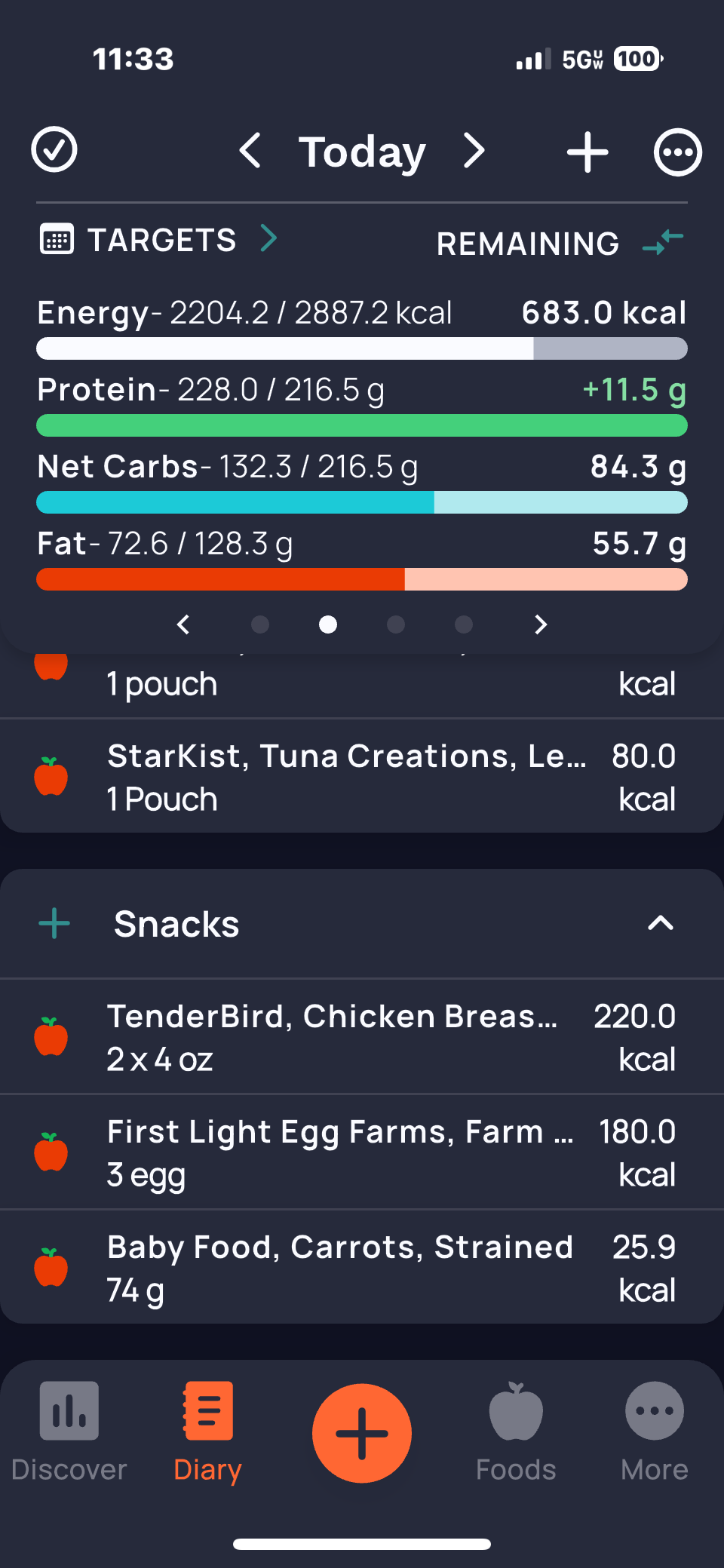
Task: Open the overflow menu in the top bar
Action: click(677, 152)
